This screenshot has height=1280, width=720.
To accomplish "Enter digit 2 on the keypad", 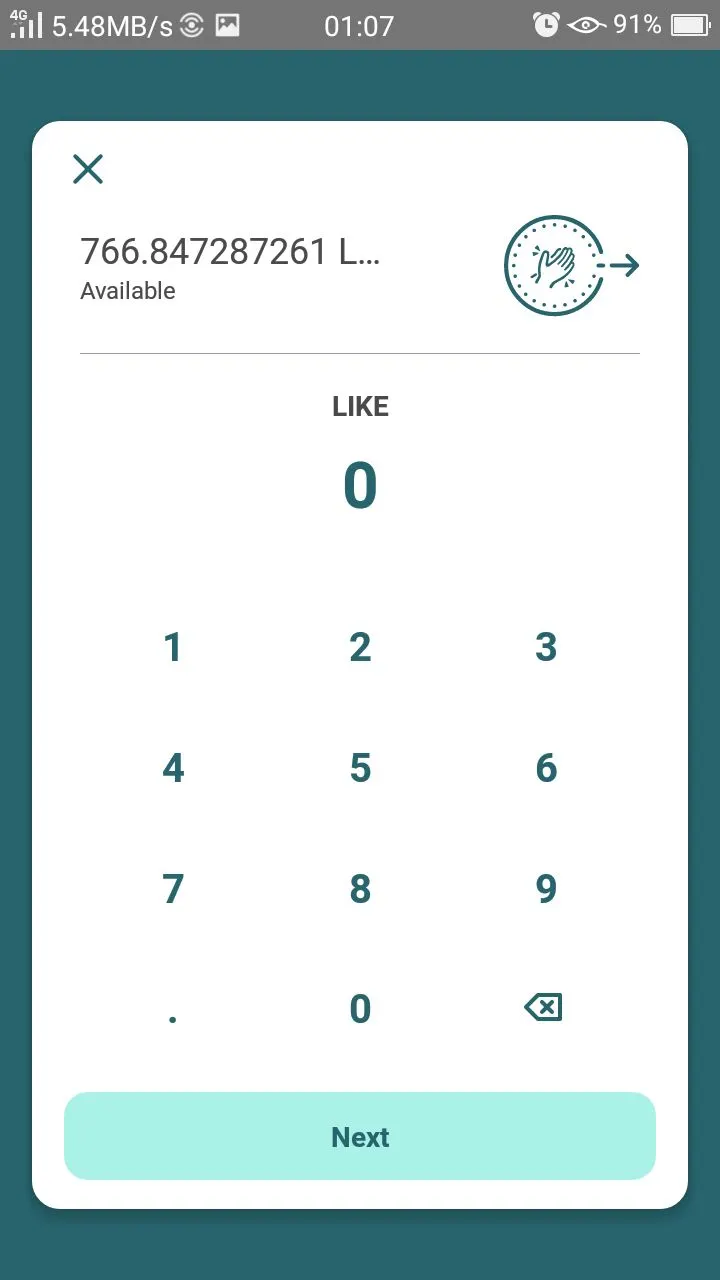I will point(360,648).
